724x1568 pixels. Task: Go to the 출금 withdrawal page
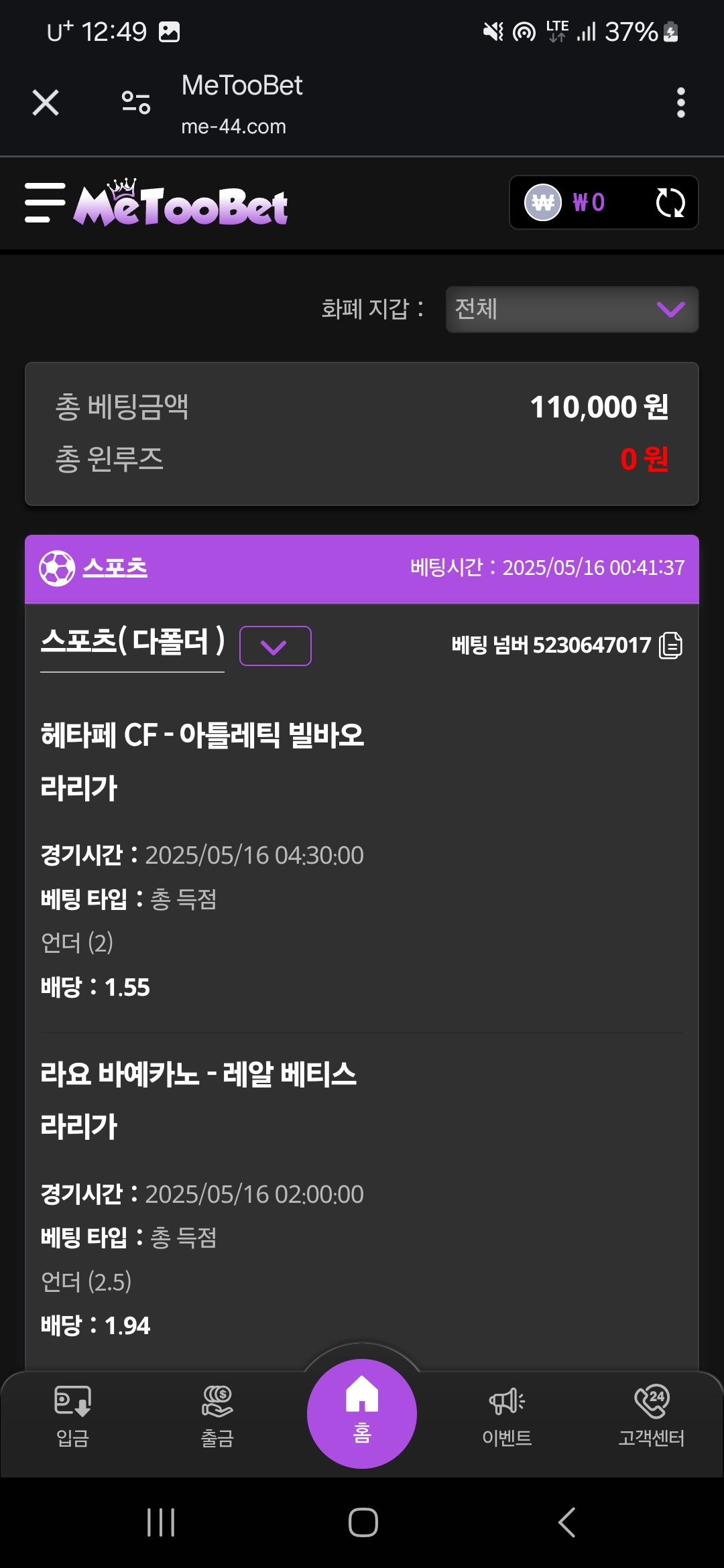pyautogui.click(x=217, y=1414)
